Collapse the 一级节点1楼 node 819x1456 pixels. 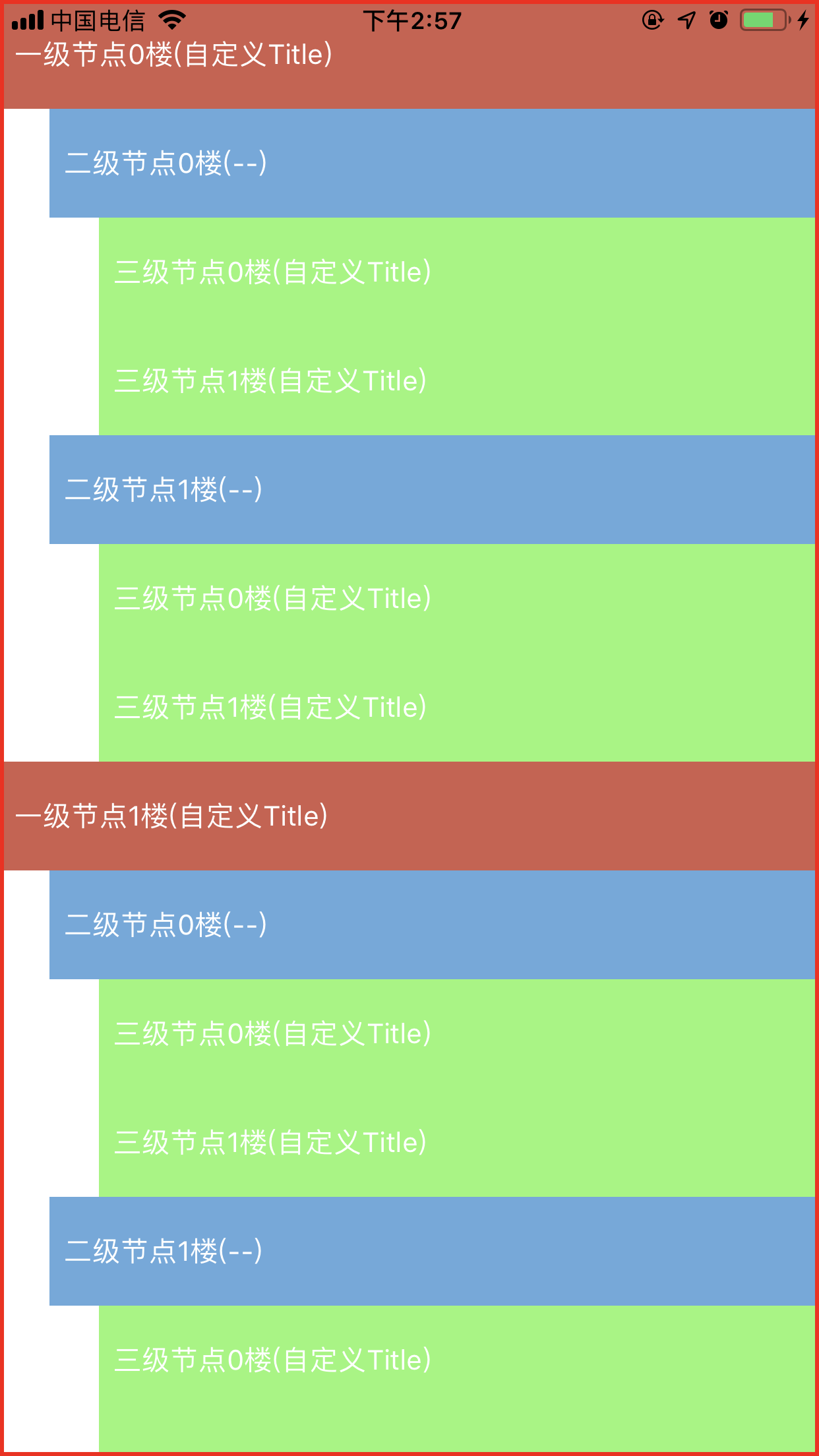tap(409, 816)
